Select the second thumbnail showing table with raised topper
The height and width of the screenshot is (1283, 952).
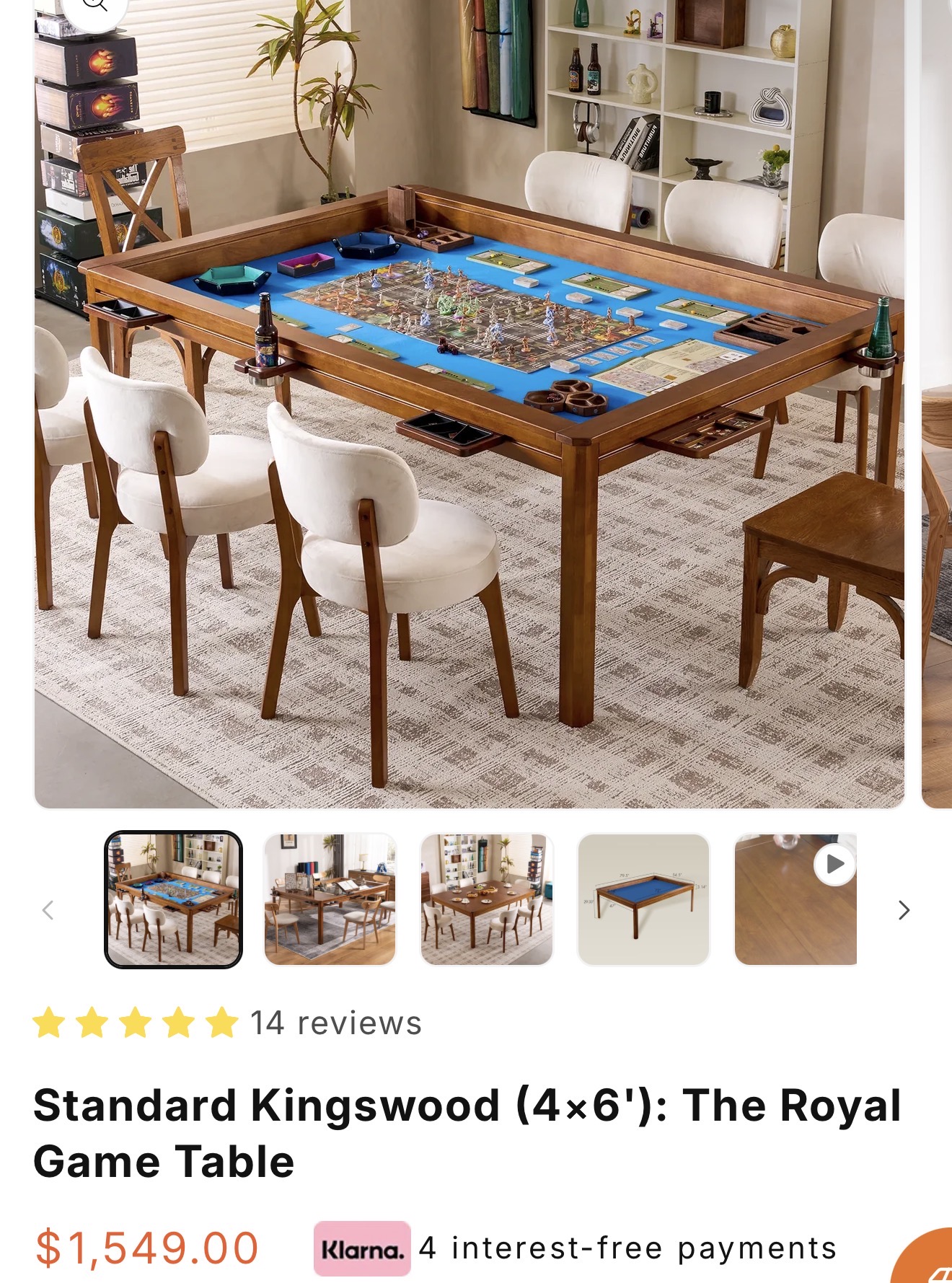click(x=330, y=899)
